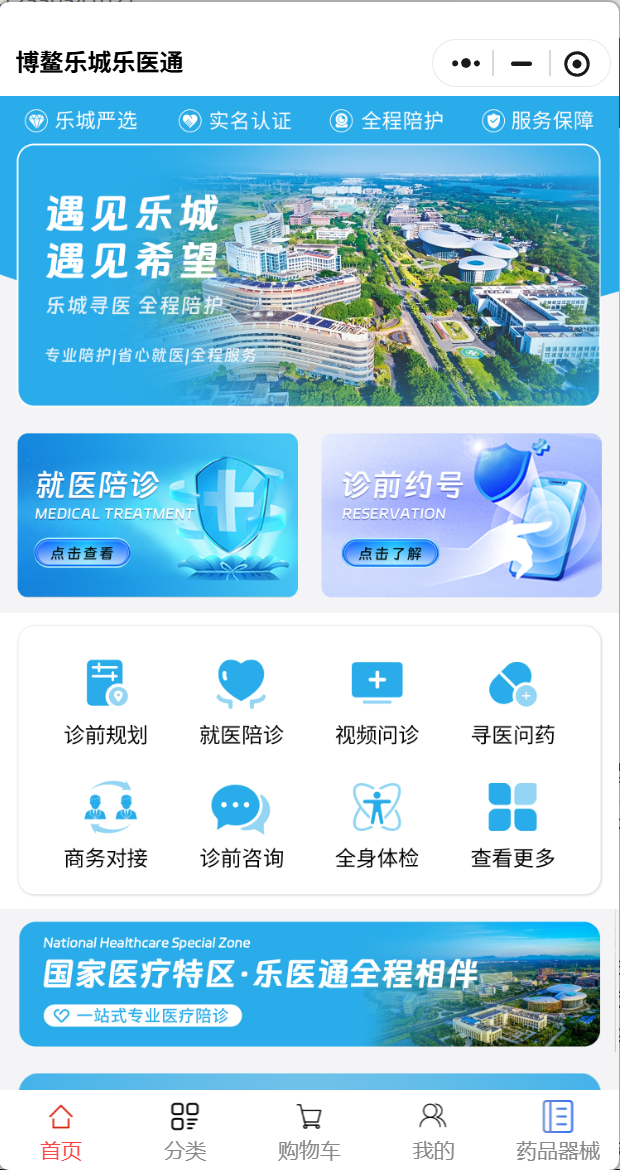Open the mini program three-dot menu

point(466,63)
